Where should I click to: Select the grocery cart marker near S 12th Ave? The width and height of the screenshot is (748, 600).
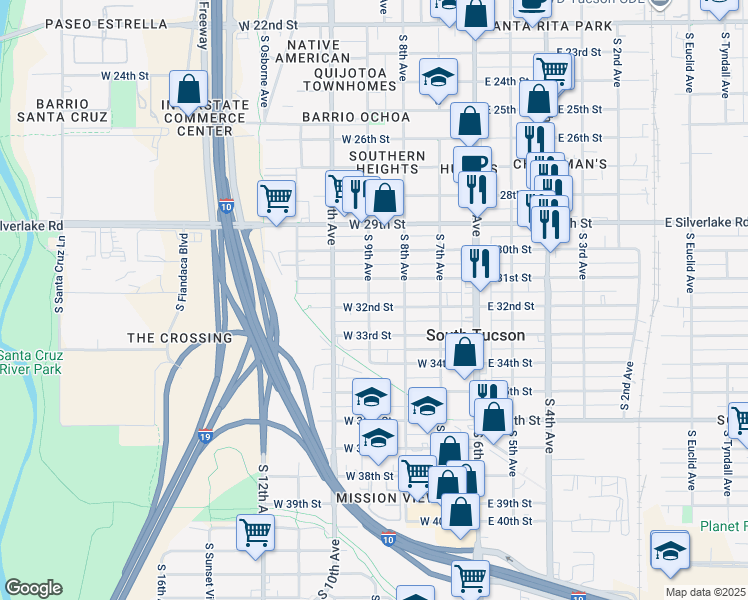(x=255, y=532)
